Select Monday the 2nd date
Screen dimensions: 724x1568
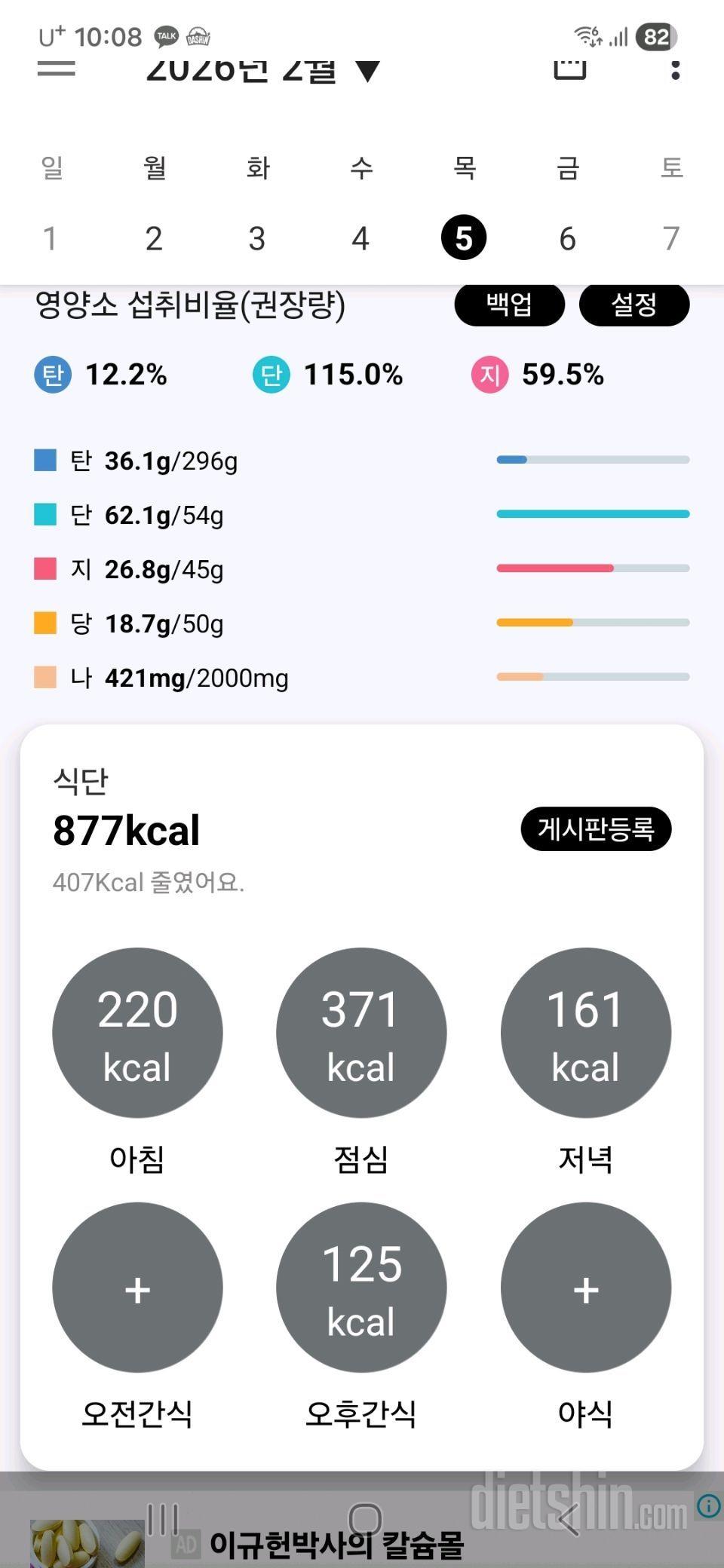(x=154, y=237)
